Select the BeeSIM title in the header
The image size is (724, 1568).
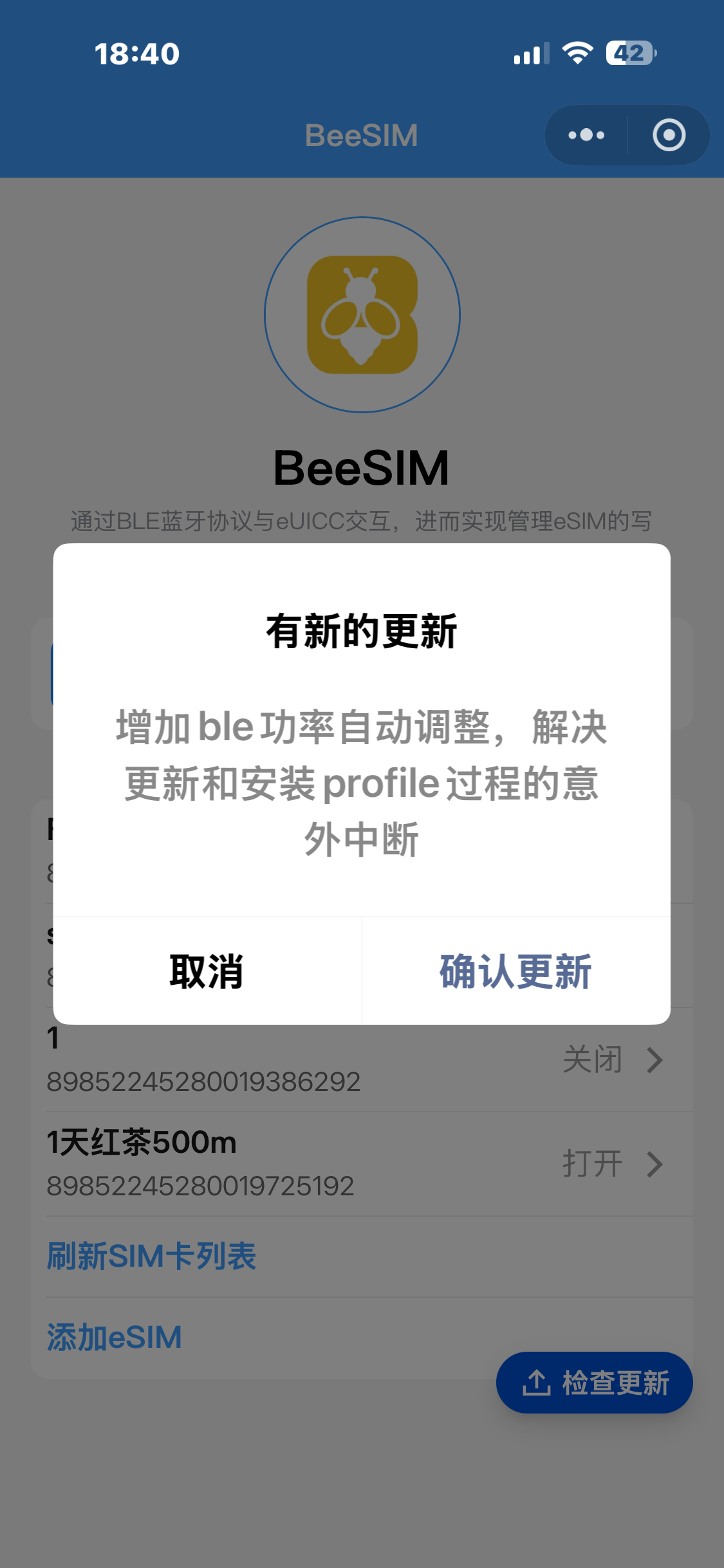click(362, 135)
